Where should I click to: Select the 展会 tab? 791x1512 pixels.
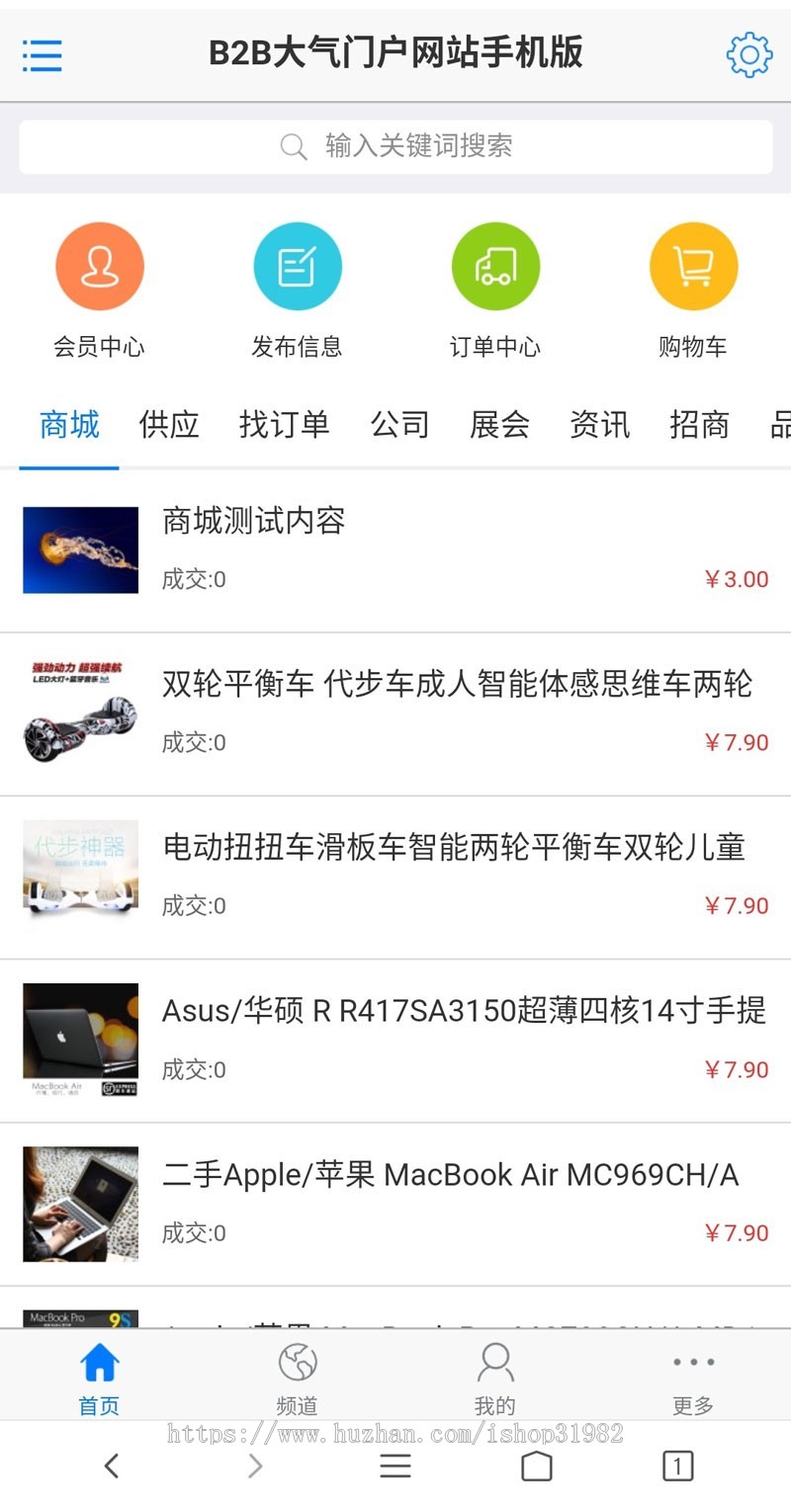[499, 425]
